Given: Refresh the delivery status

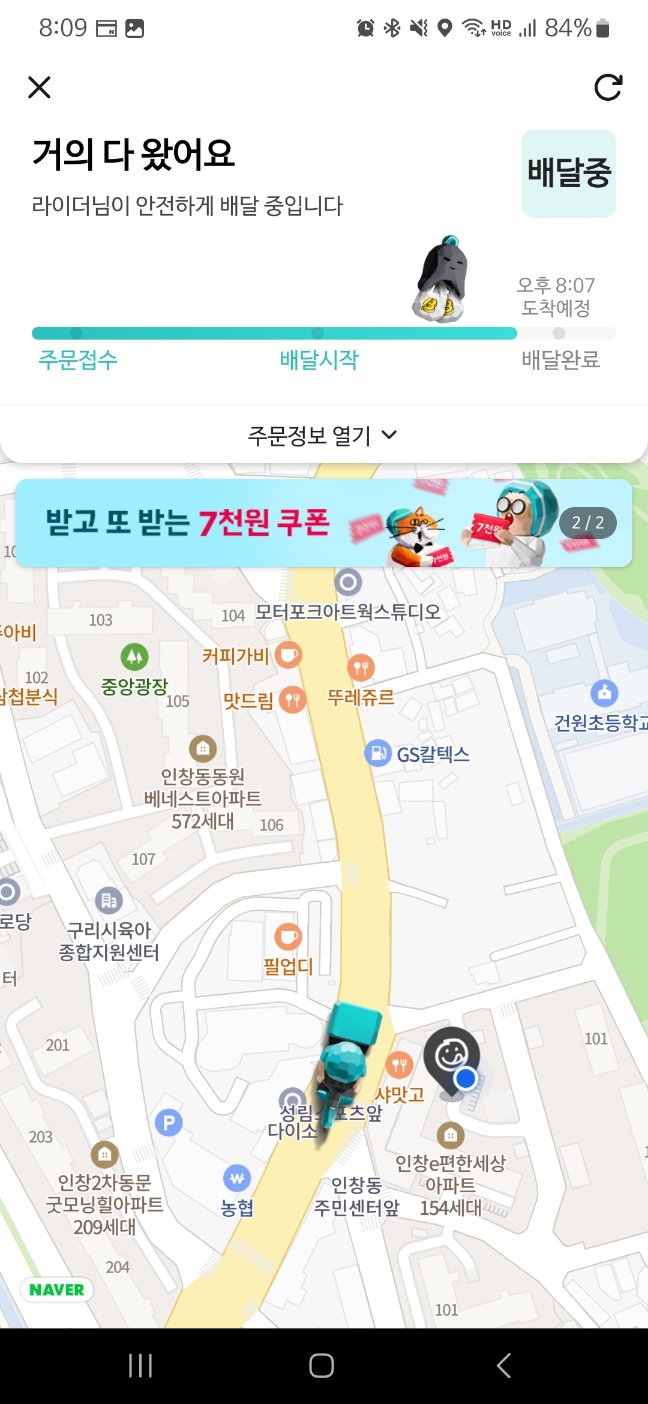Looking at the screenshot, I should [x=607, y=88].
